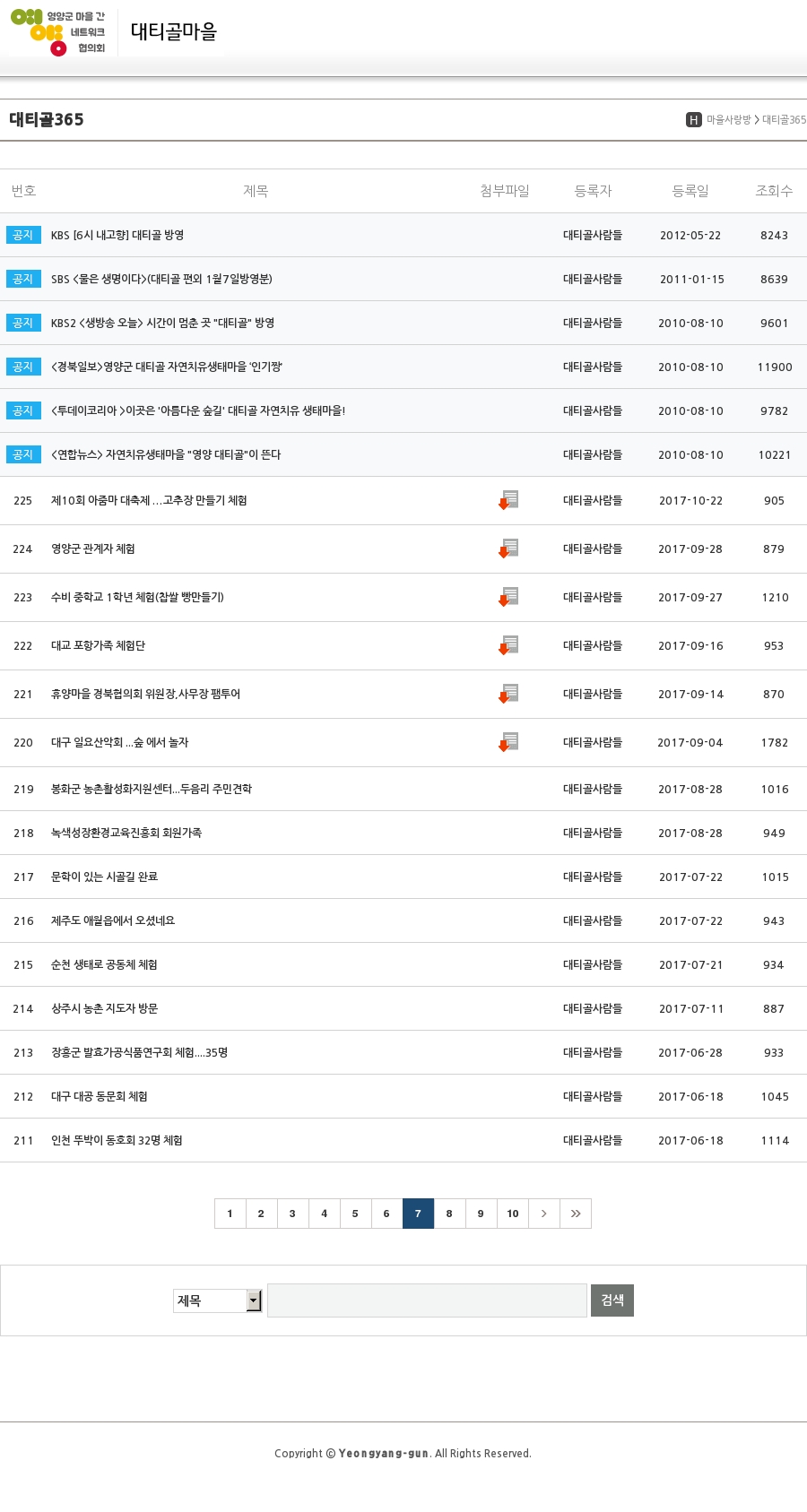The height and width of the screenshot is (1512, 807).
Task: Open the 연합뉴스 자연치유생태마을 notice
Action: point(166,454)
